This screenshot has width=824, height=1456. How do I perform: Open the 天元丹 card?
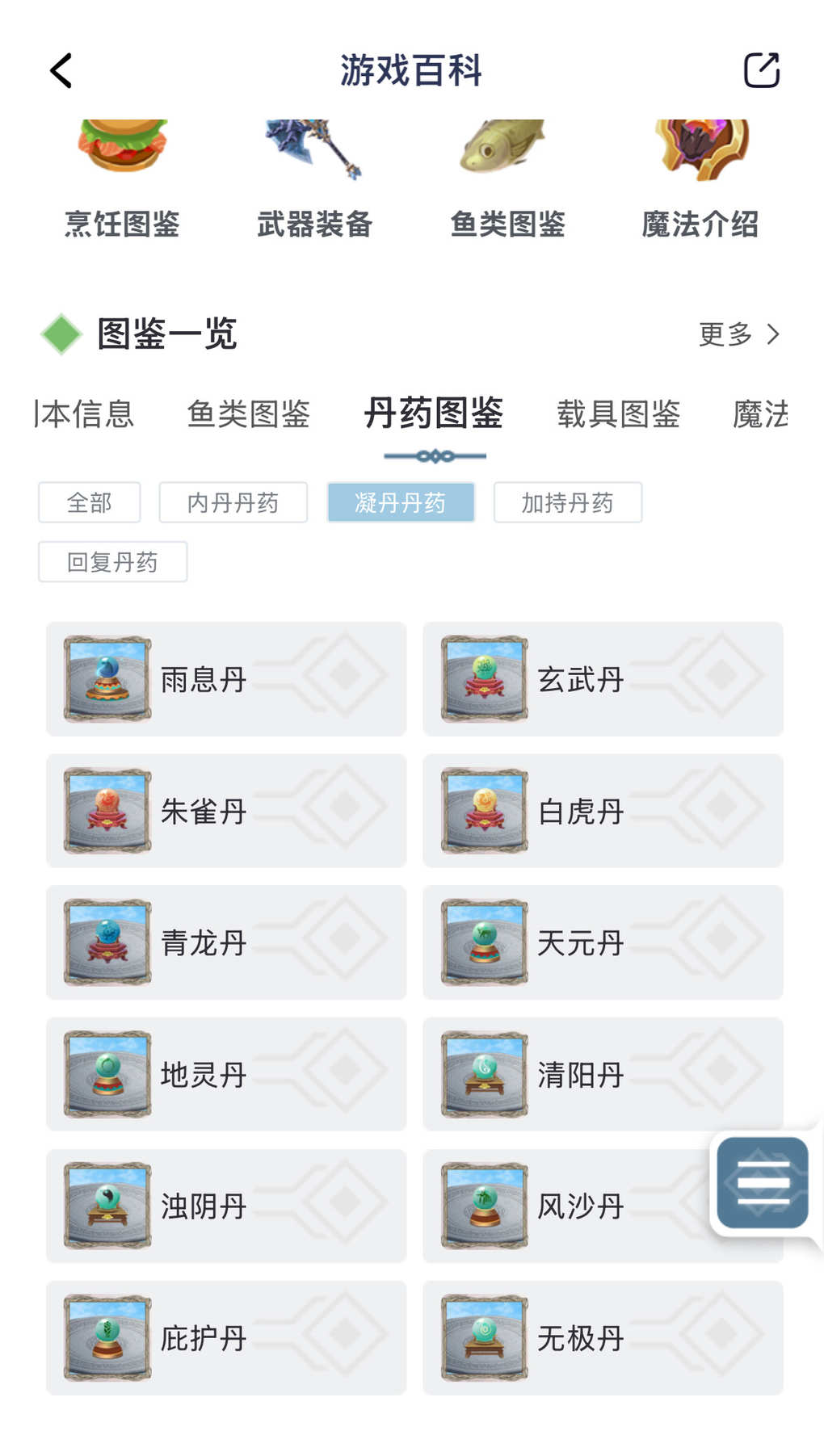603,942
